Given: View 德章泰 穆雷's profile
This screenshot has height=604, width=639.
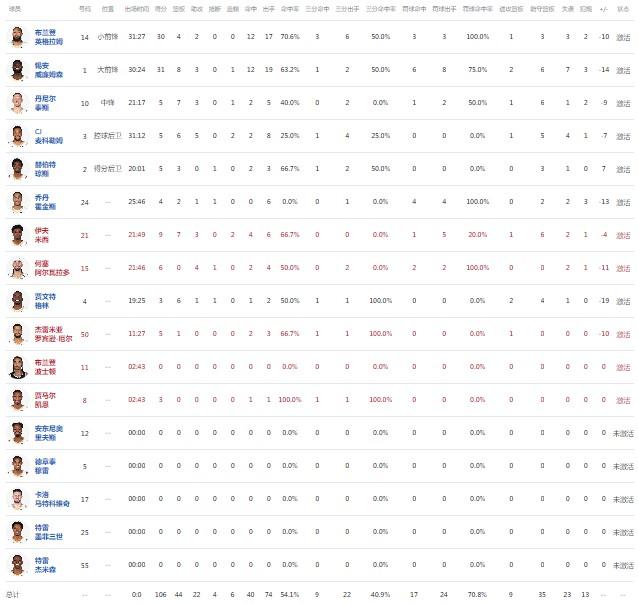Looking at the screenshot, I should (x=43, y=464).
